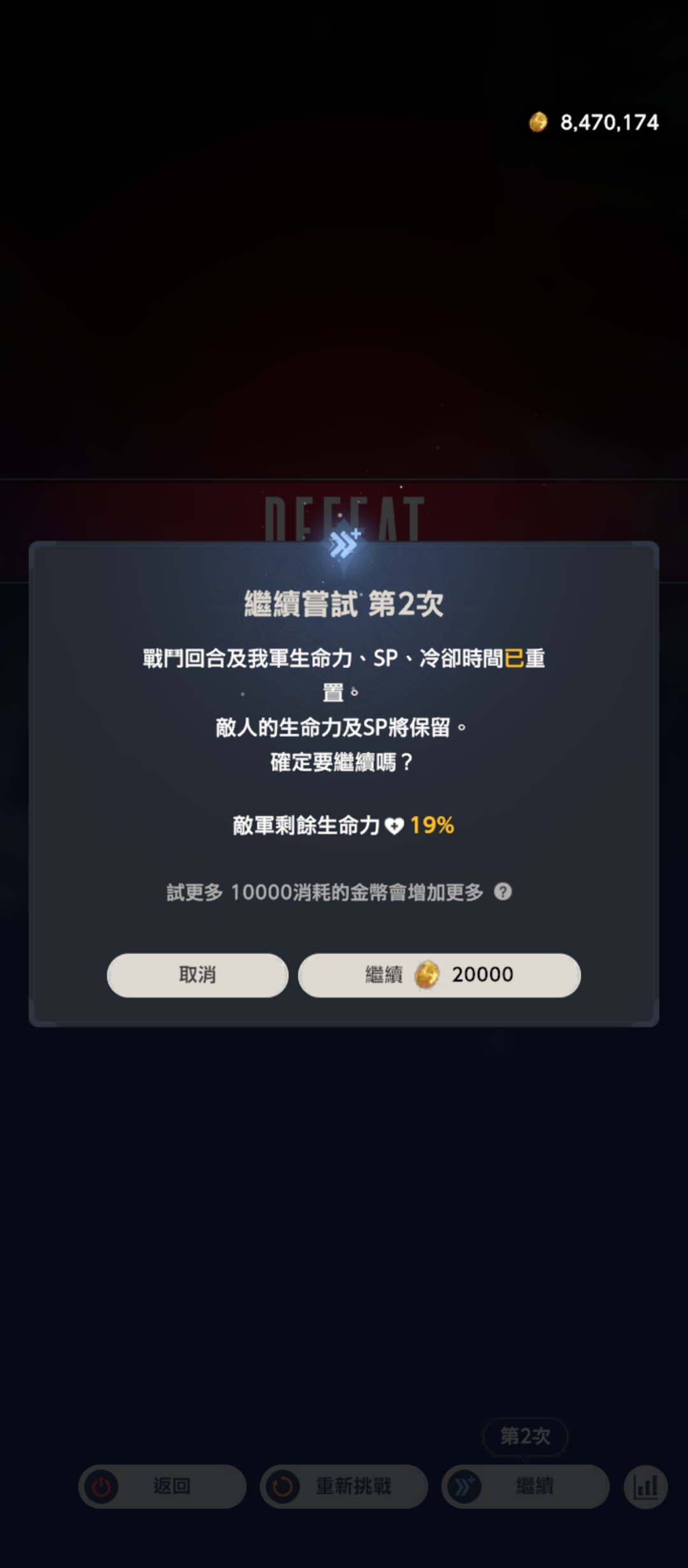The image size is (688, 1568).
Task: Open the question mark help about gold cost
Action: 503,892
